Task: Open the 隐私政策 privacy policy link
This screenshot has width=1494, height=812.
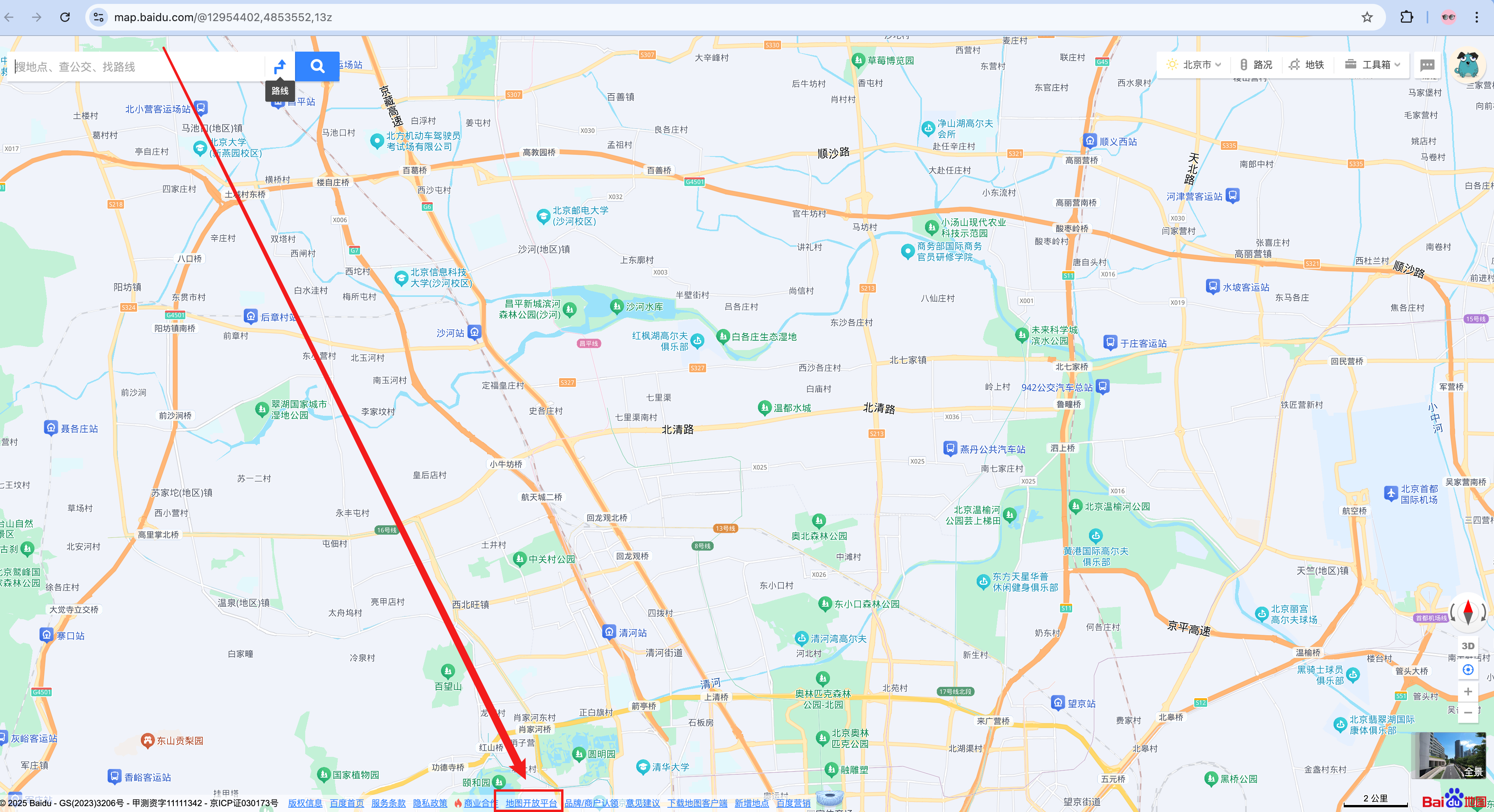Action: 430,803
